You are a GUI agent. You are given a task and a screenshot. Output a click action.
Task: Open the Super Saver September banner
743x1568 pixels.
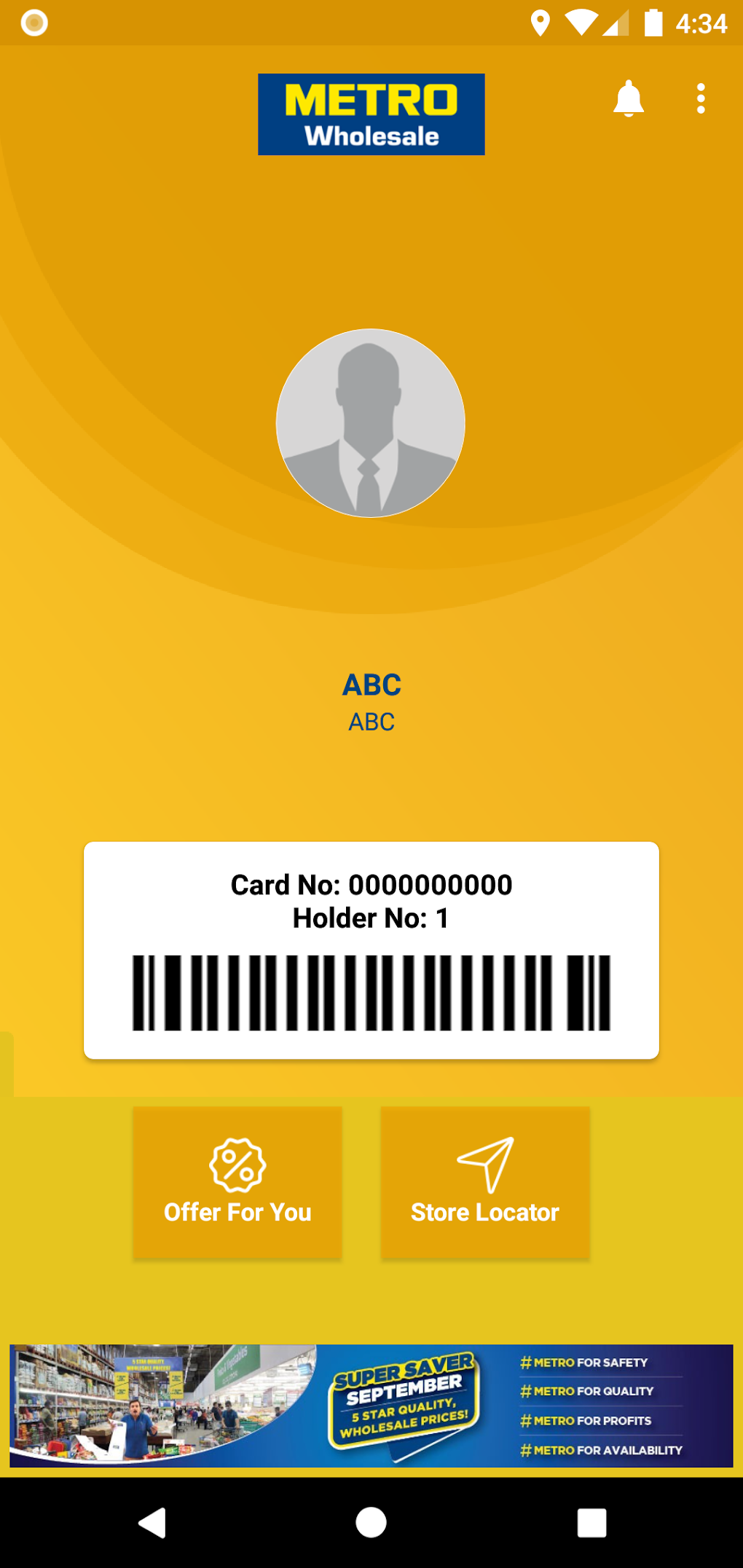[371, 1405]
